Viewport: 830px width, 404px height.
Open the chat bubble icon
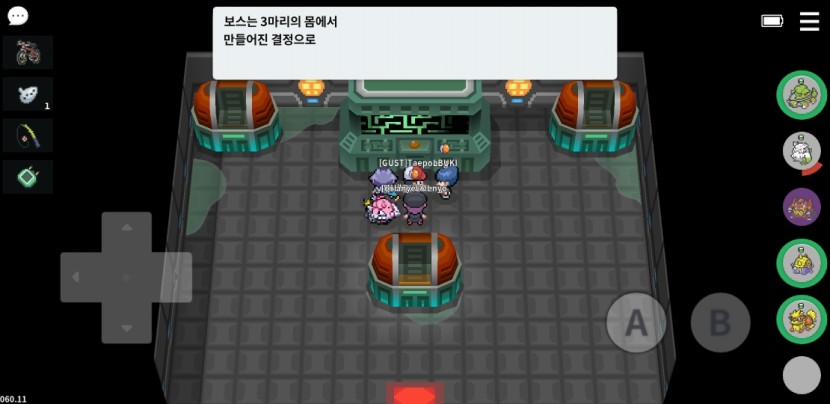[x=17, y=16]
